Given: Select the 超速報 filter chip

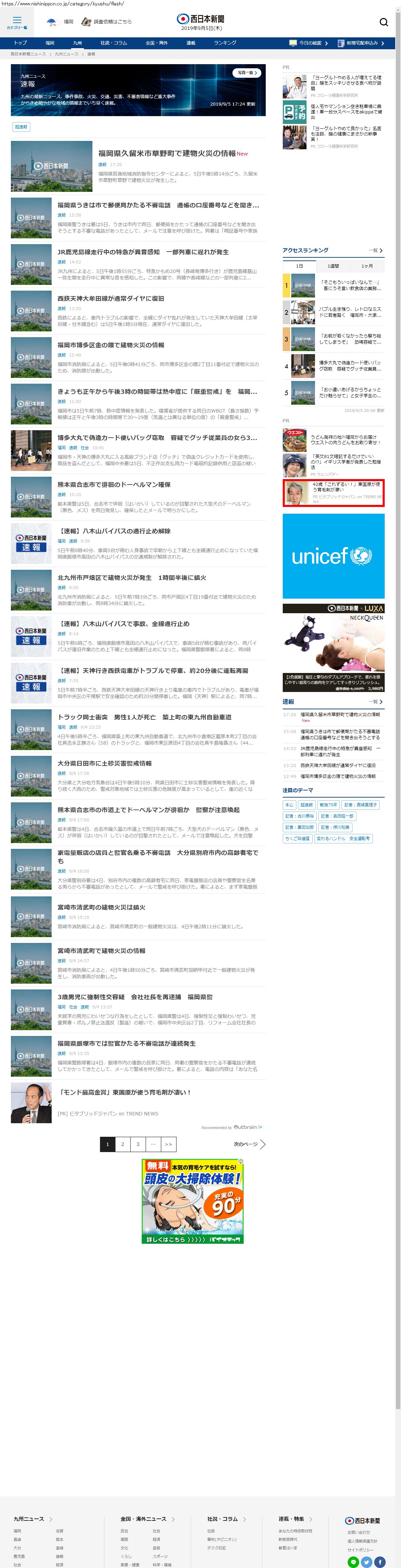Looking at the screenshot, I should 21,127.
